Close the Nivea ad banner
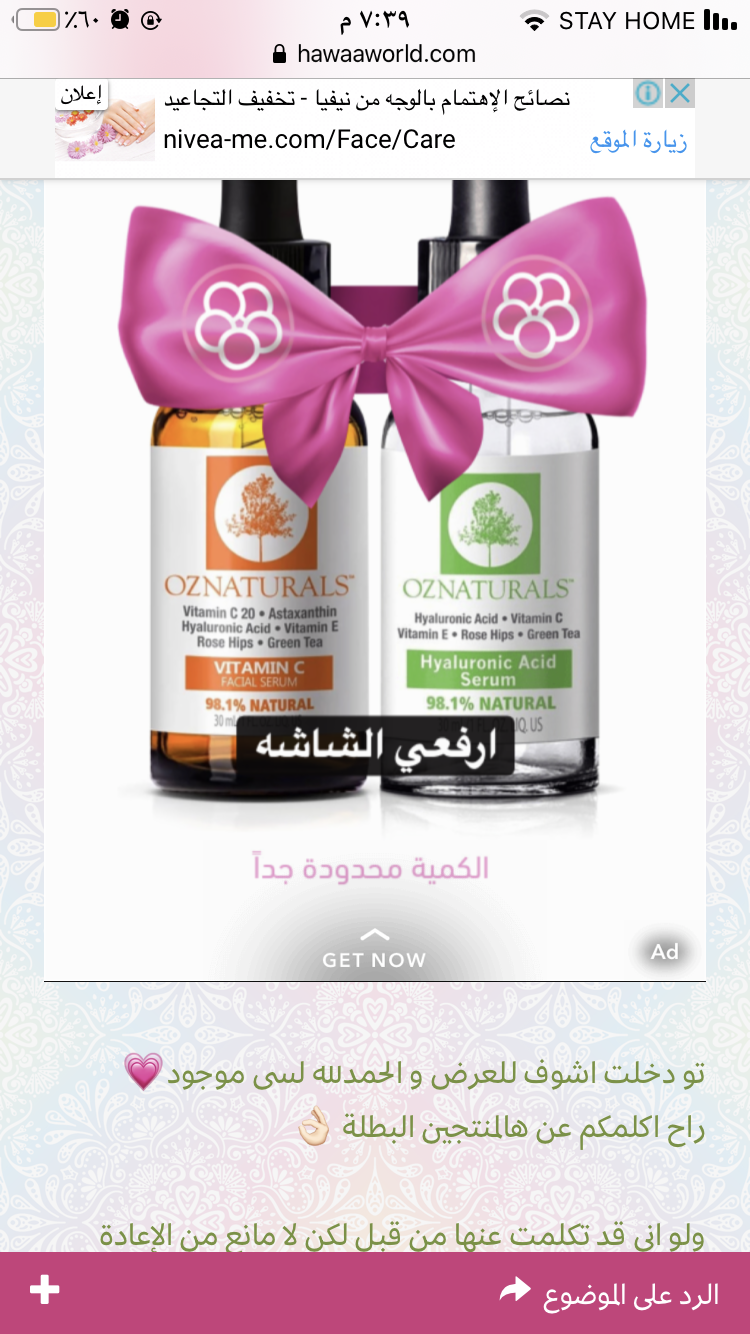Screen dimensions: 750x1334 pyautogui.click(x=679, y=94)
